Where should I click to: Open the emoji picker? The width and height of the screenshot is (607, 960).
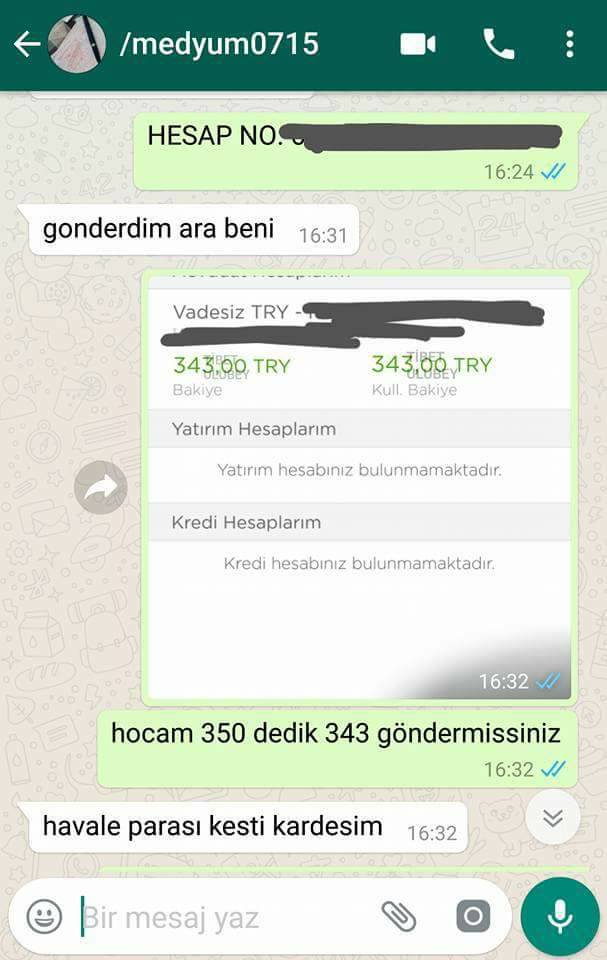tap(44, 916)
